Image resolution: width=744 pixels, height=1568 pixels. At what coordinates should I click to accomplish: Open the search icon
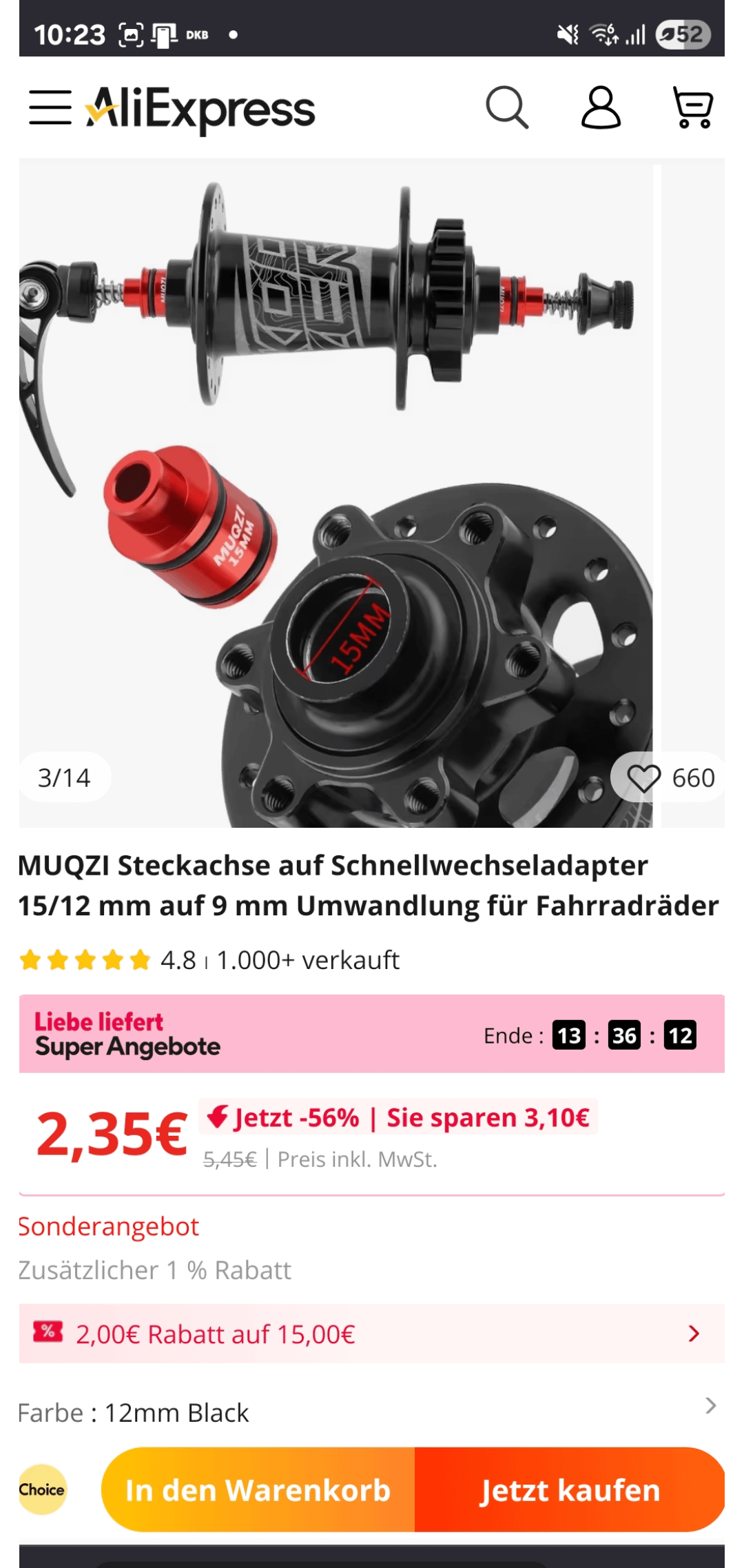coord(507,108)
